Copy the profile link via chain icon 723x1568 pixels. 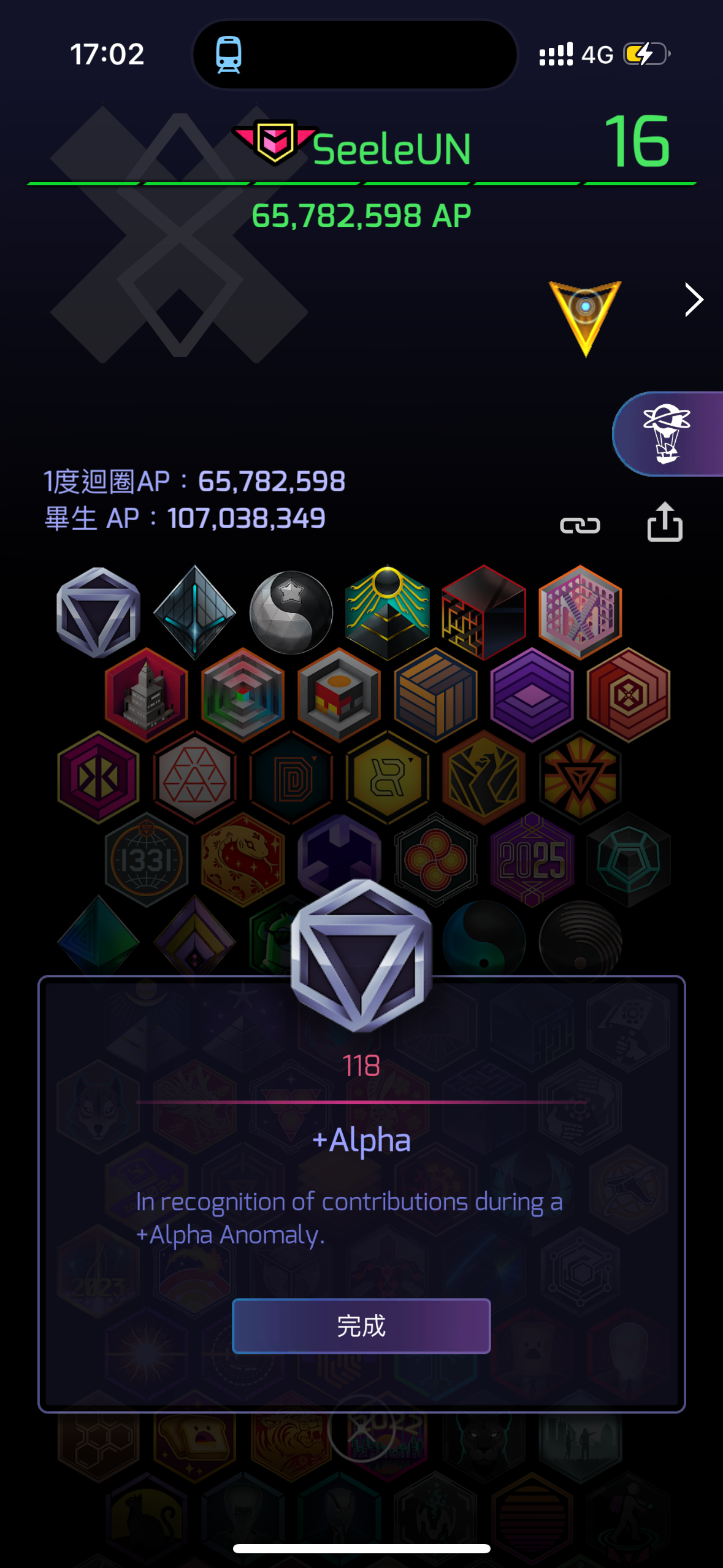click(580, 525)
